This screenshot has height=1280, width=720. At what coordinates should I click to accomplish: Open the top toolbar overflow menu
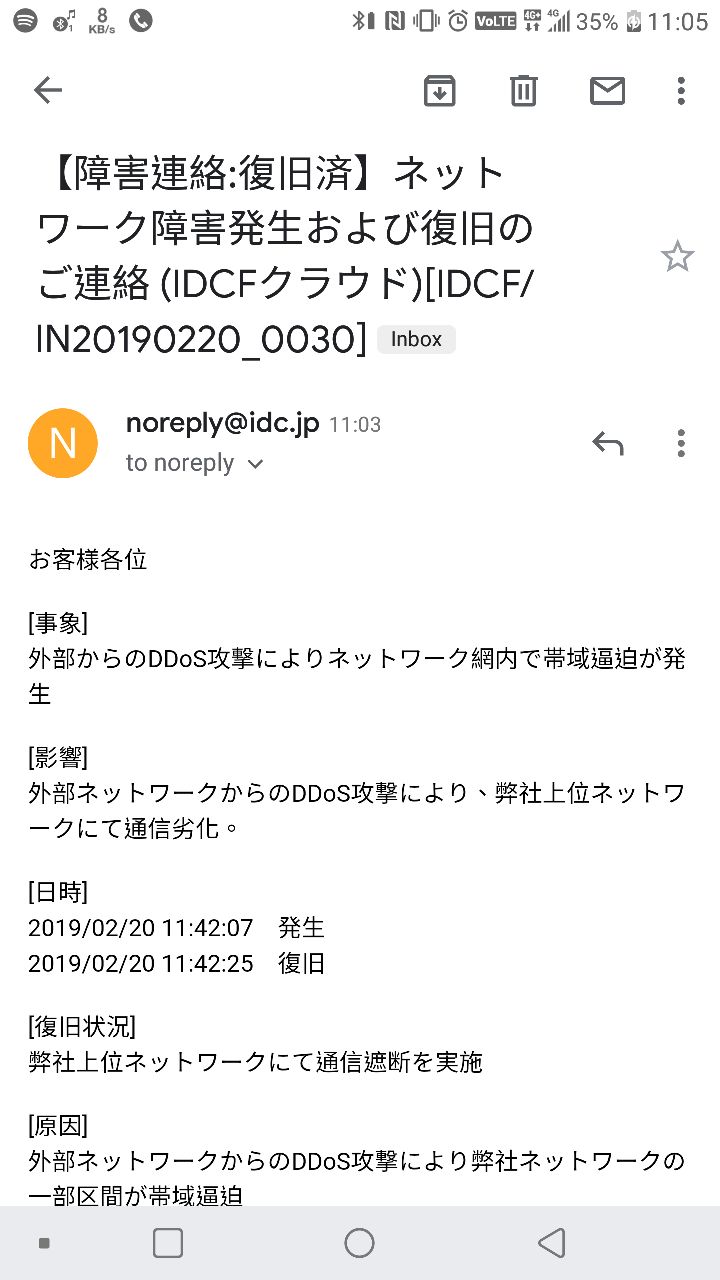pyautogui.click(x=681, y=91)
